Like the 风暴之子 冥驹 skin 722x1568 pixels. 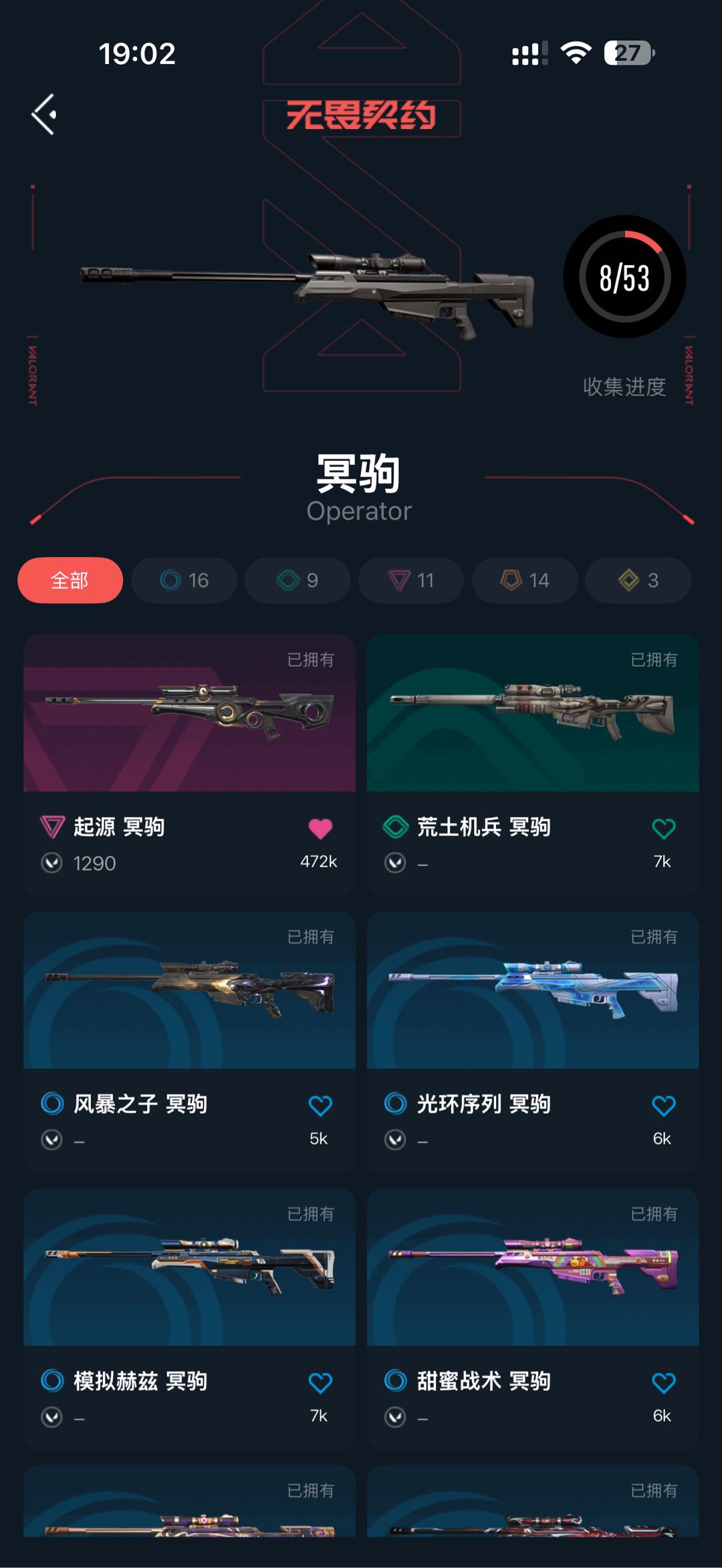[320, 1106]
